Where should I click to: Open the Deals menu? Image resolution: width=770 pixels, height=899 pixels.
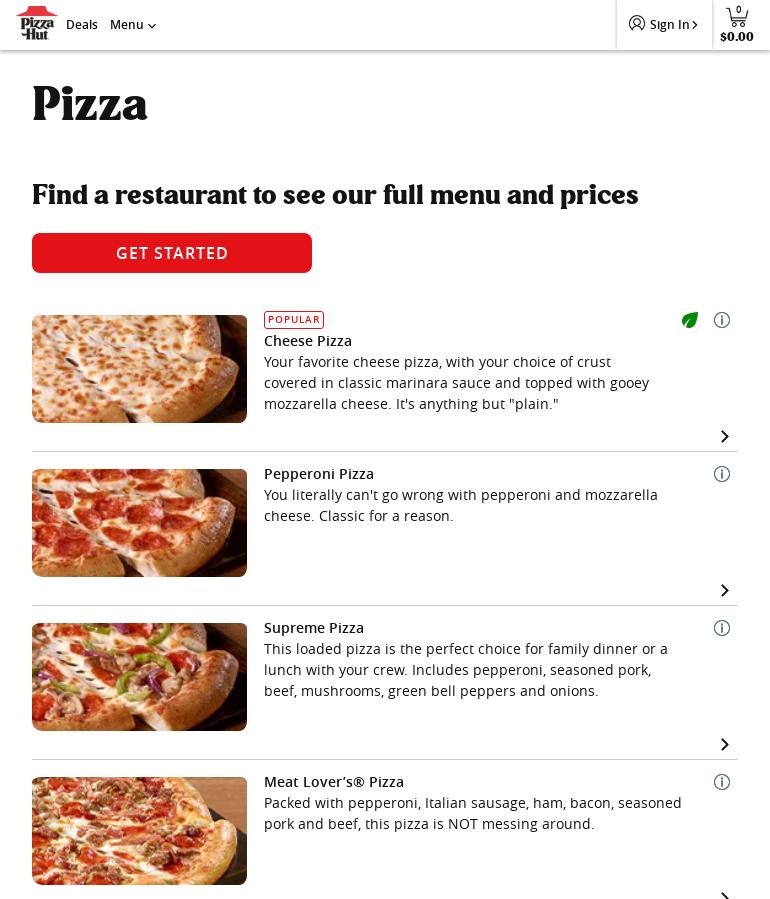pyautogui.click(x=82, y=24)
